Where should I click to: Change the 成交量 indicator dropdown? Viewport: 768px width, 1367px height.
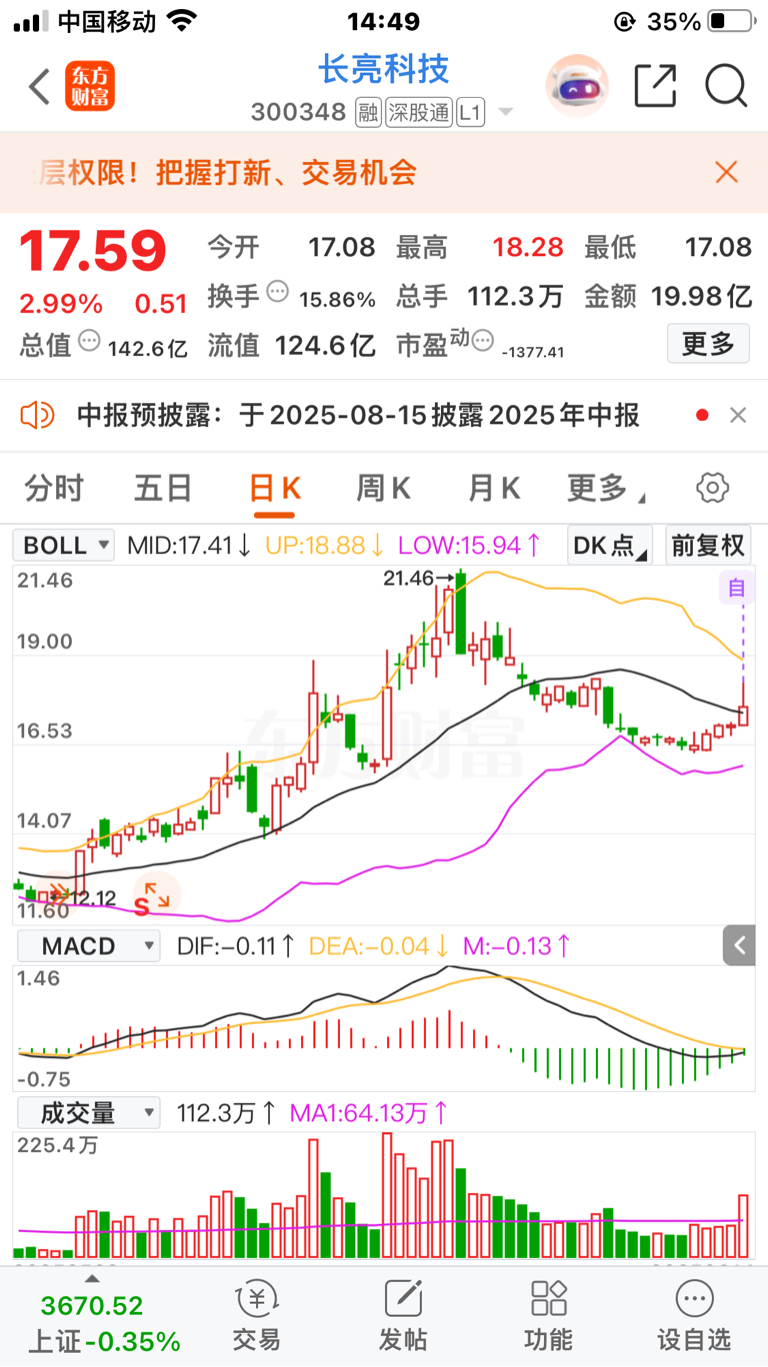(87, 1112)
